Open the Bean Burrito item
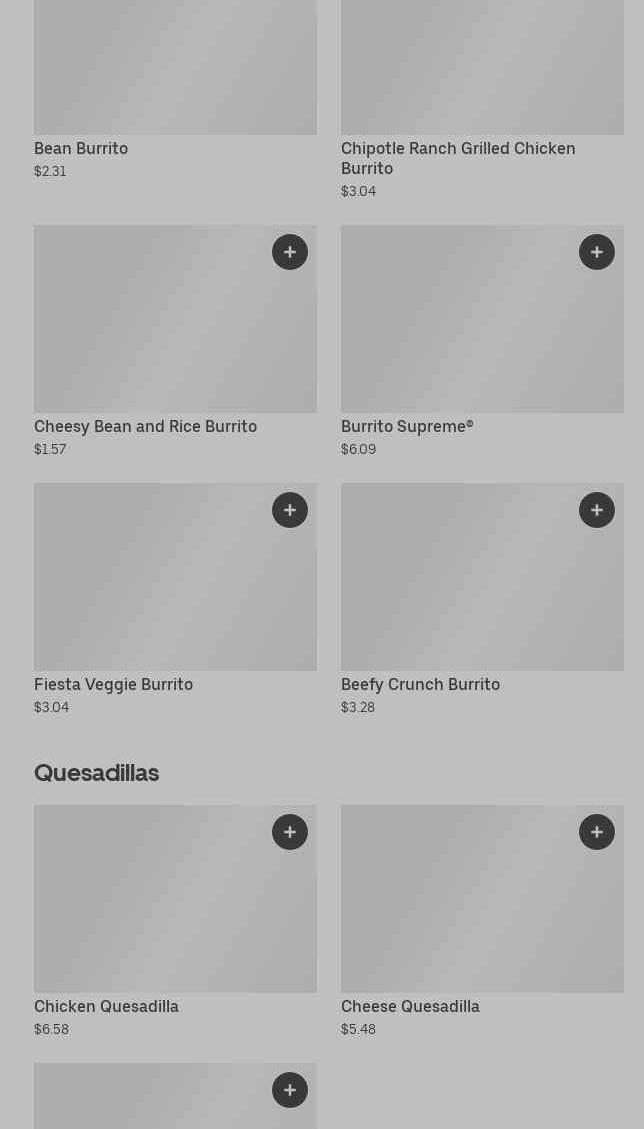The width and height of the screenshot is (644, 1129). [175, 90]
